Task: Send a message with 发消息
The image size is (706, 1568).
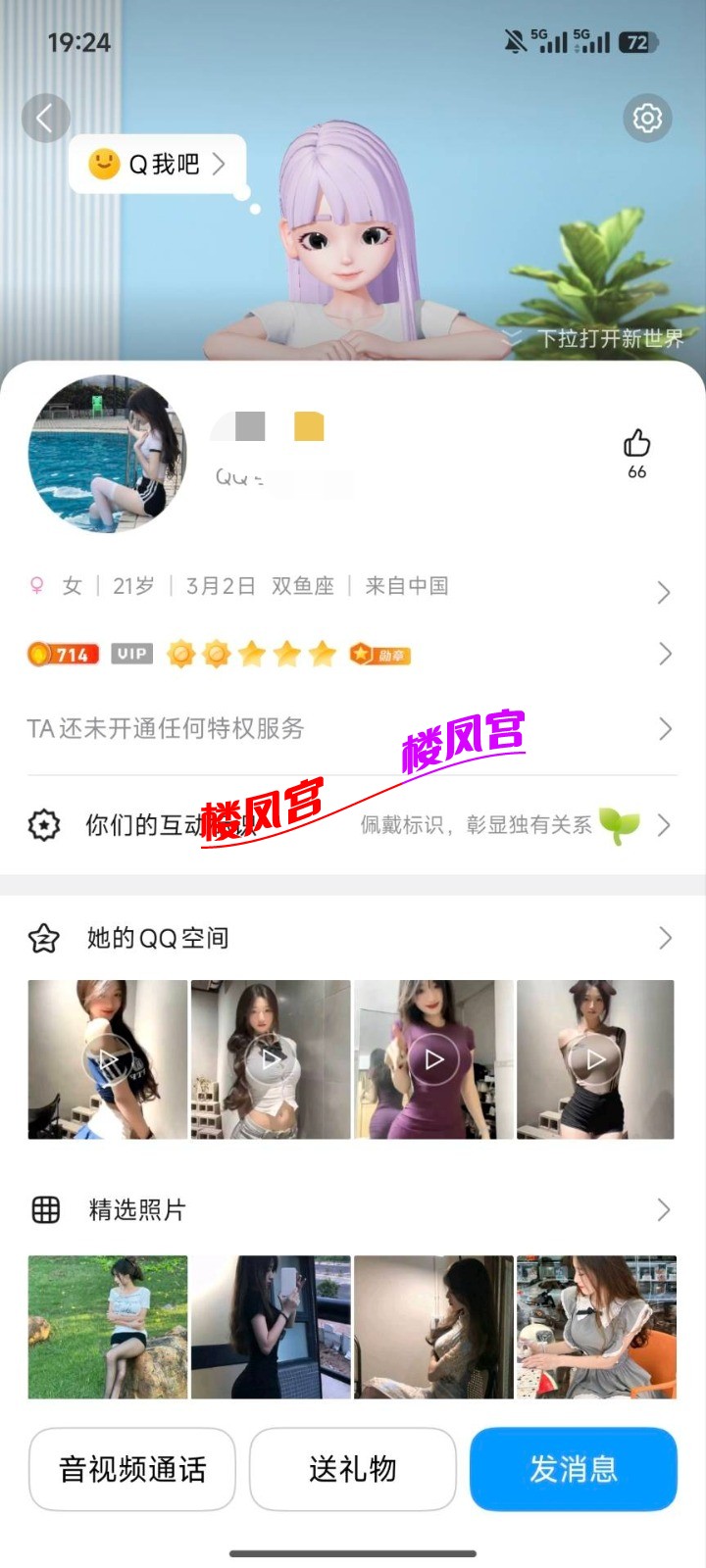Action: coord(574,1469)
